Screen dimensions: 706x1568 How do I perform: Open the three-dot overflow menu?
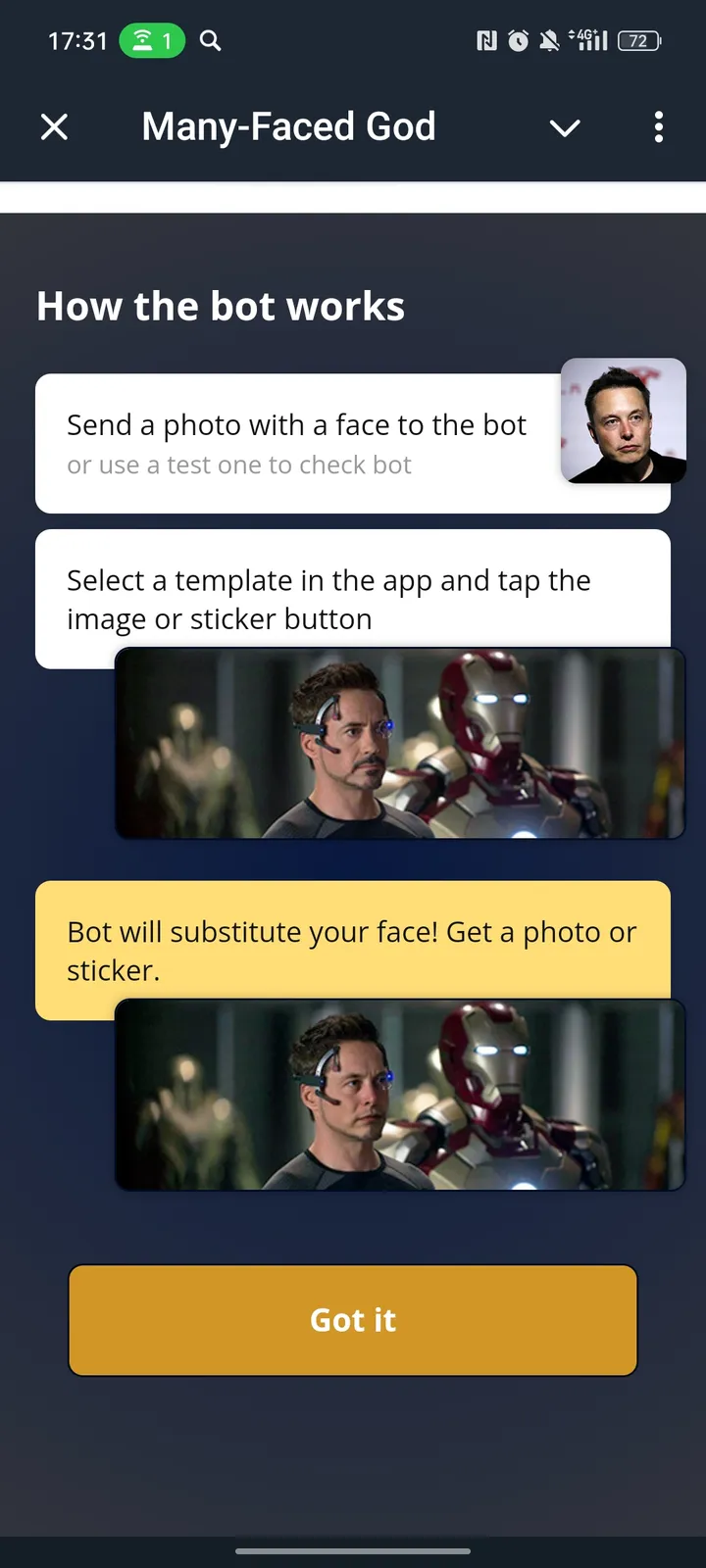pyautogui.click(x=658, y=126)
